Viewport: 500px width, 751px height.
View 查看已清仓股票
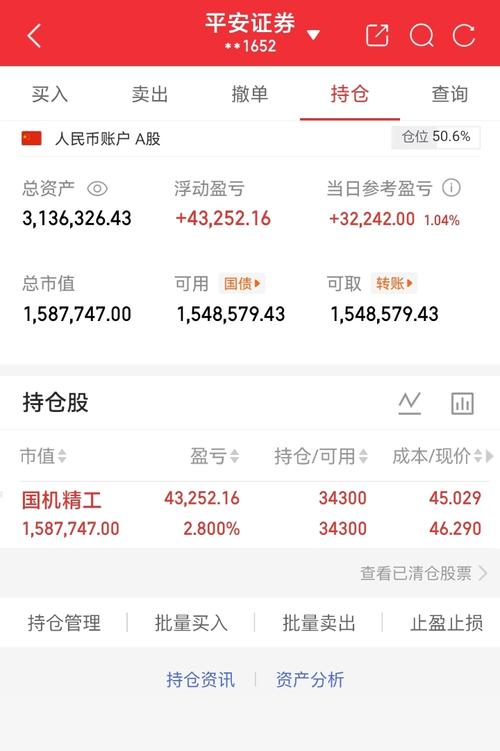pyautogui.click(x=423, y=573)
